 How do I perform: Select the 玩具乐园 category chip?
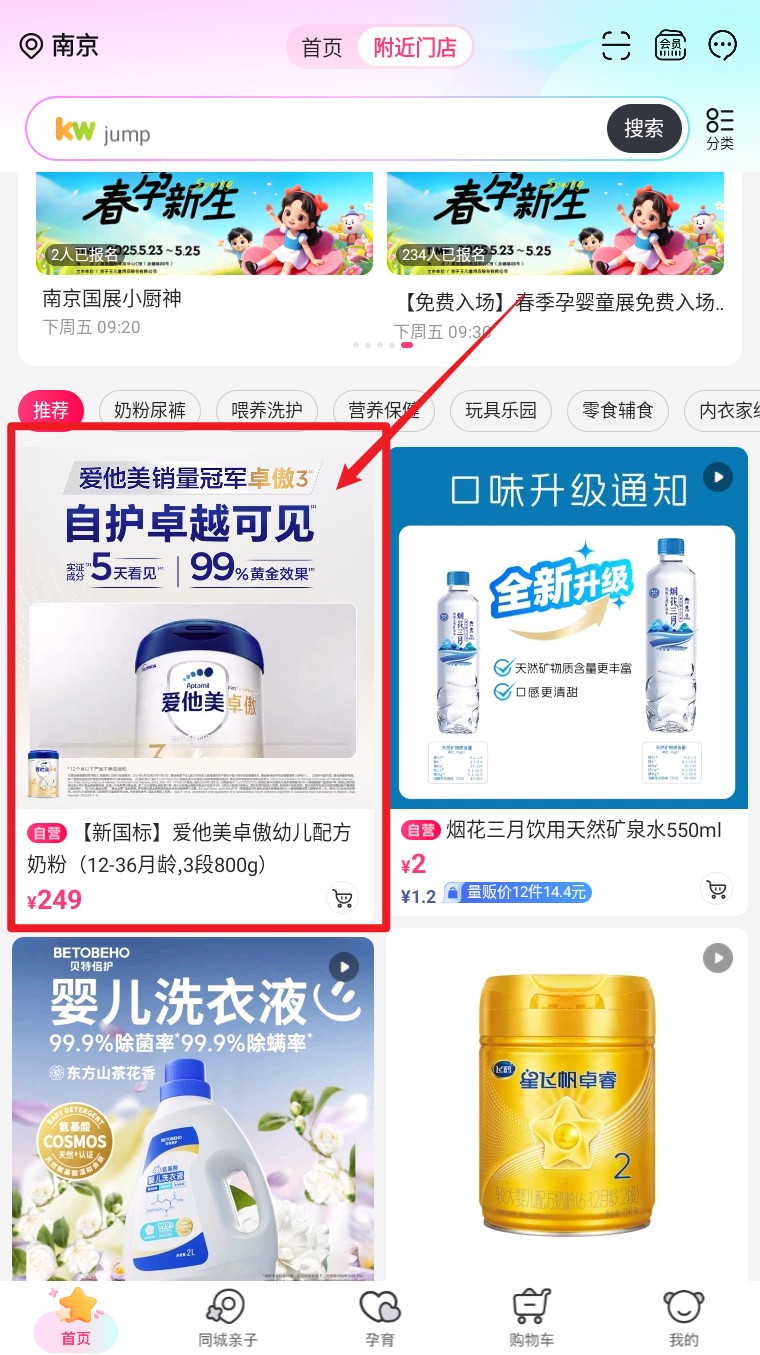coord(501,410)
